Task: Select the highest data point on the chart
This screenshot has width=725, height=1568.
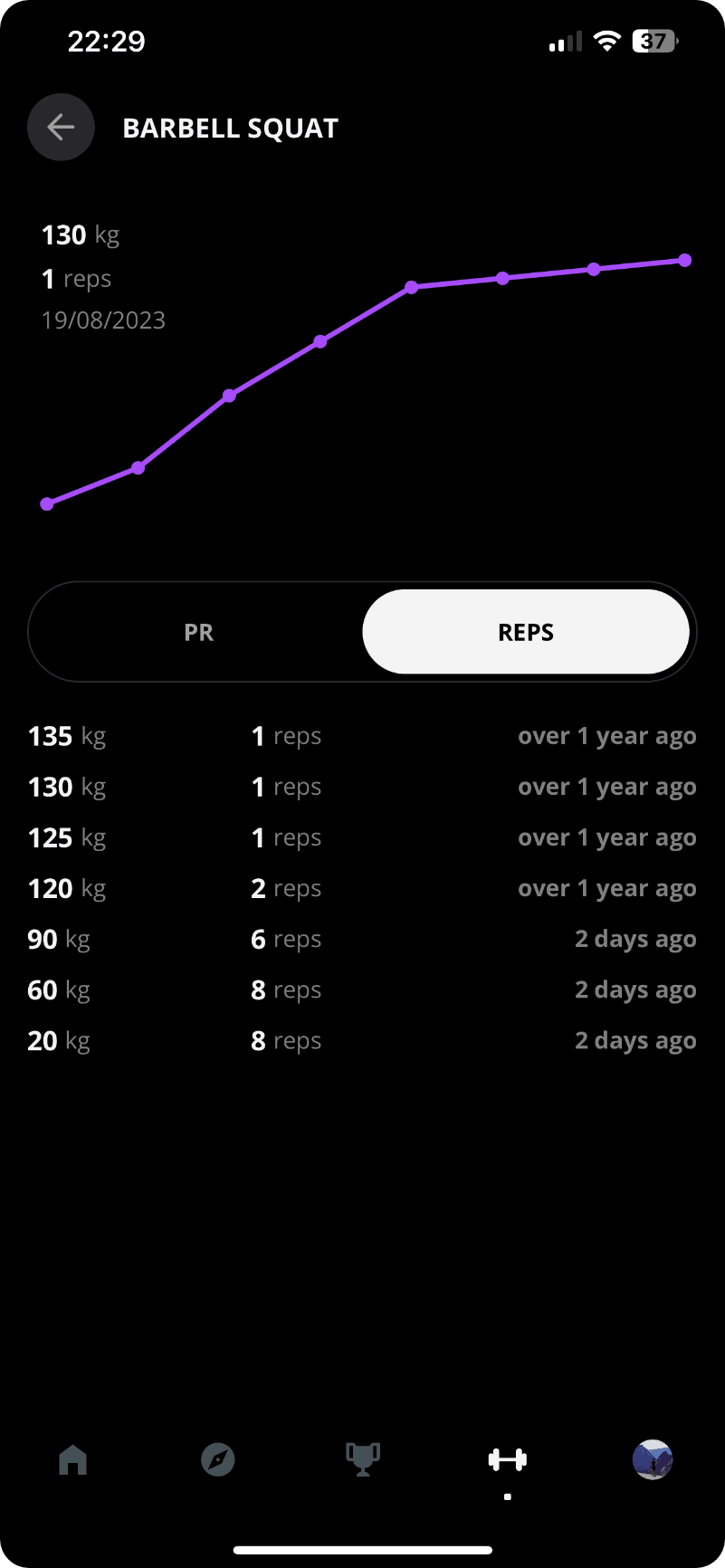Action: (684, 261)
